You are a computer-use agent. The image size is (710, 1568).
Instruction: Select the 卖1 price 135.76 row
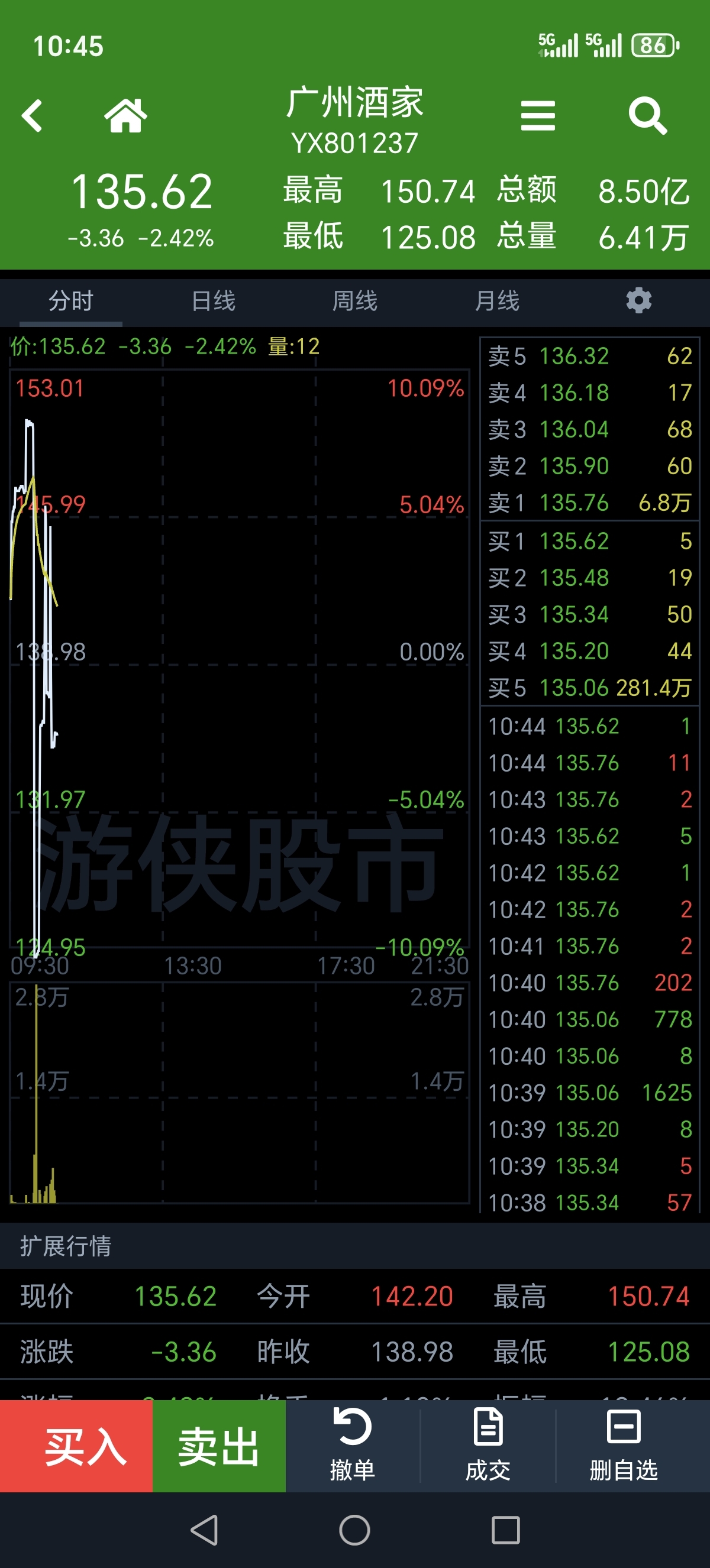pos(589,503)
